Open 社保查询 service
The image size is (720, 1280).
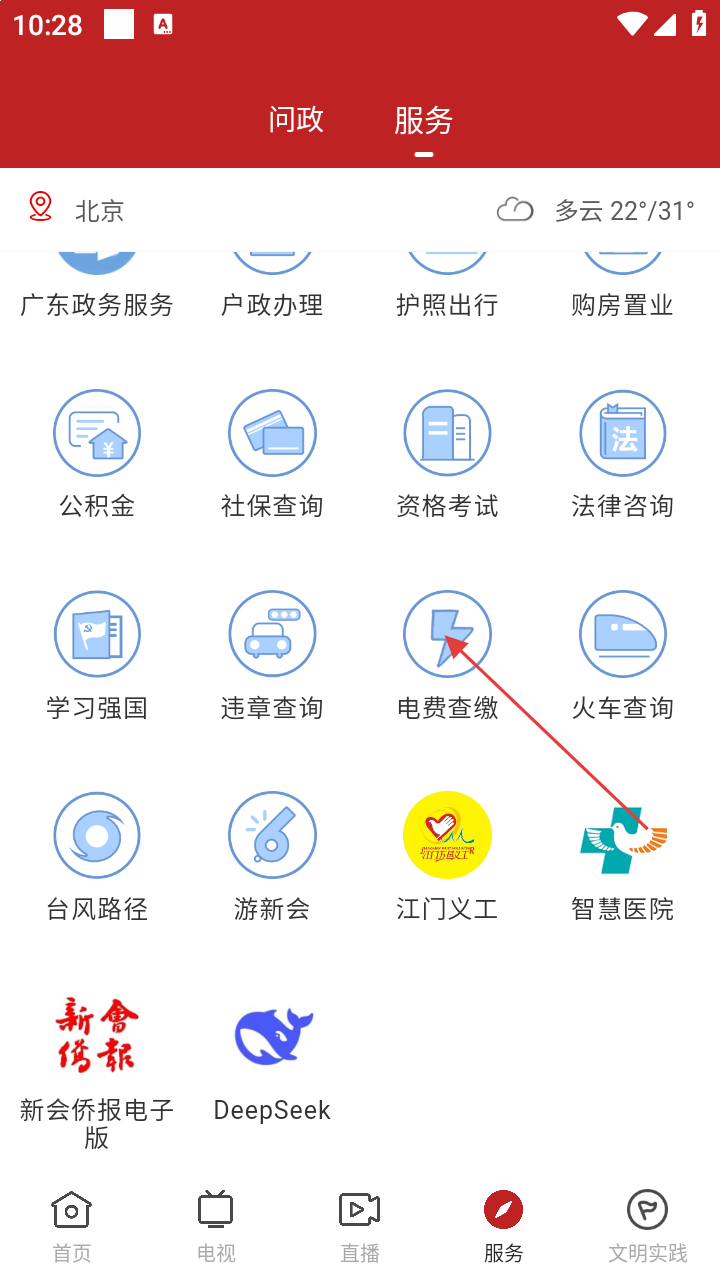pyautogui.click(x=272, y=454)
